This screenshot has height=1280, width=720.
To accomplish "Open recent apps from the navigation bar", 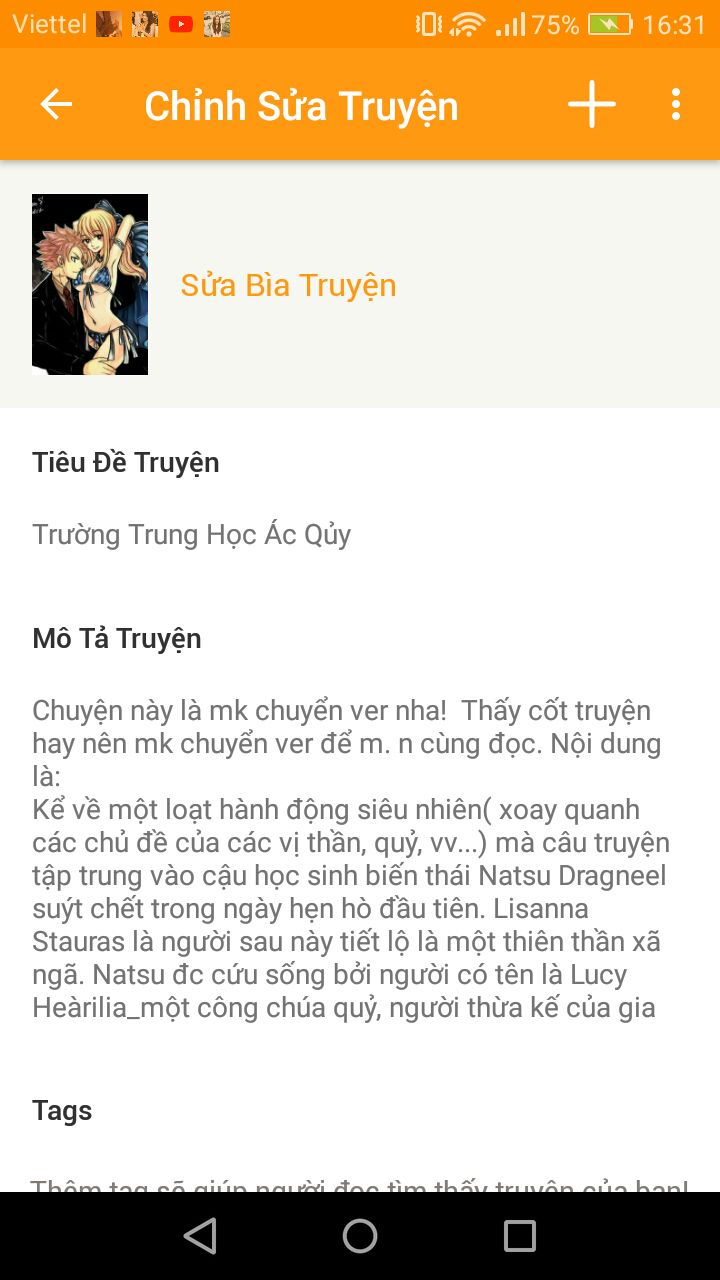I will tap(519, 1237).
